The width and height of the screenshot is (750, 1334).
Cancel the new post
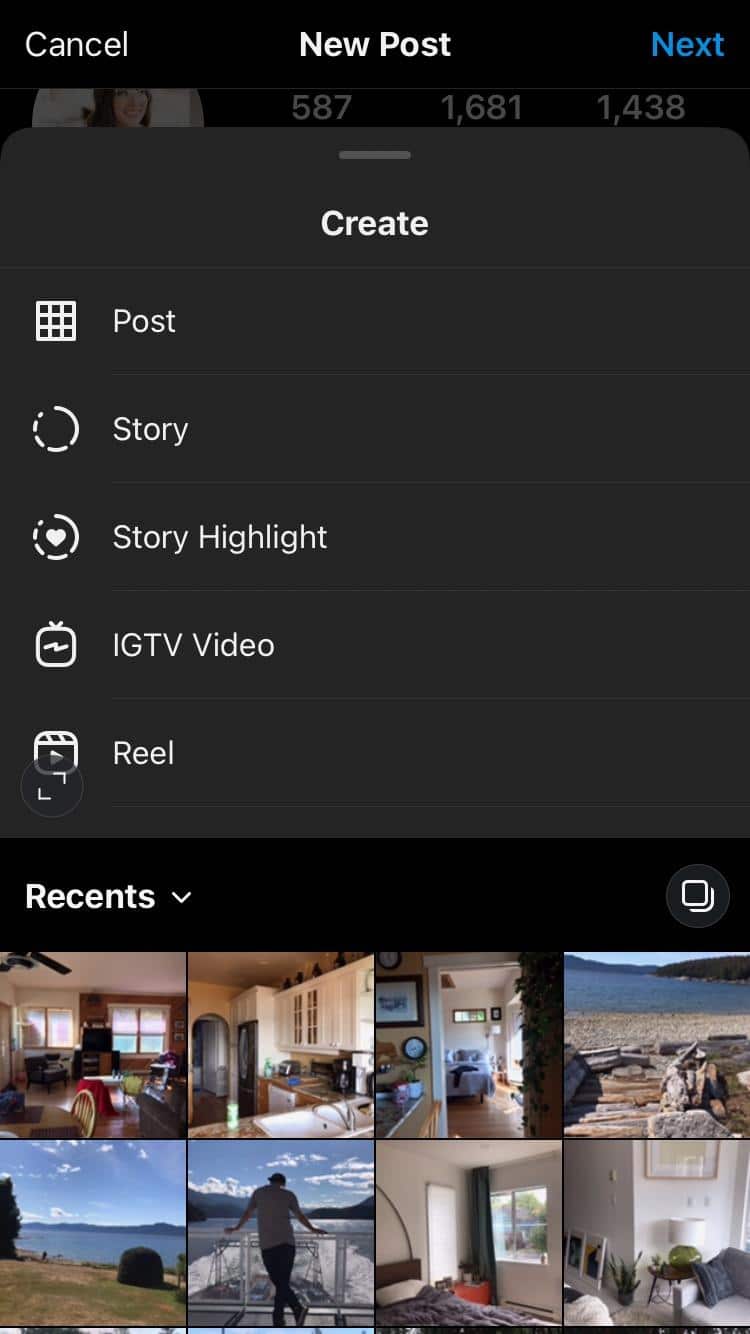point(76,45)
